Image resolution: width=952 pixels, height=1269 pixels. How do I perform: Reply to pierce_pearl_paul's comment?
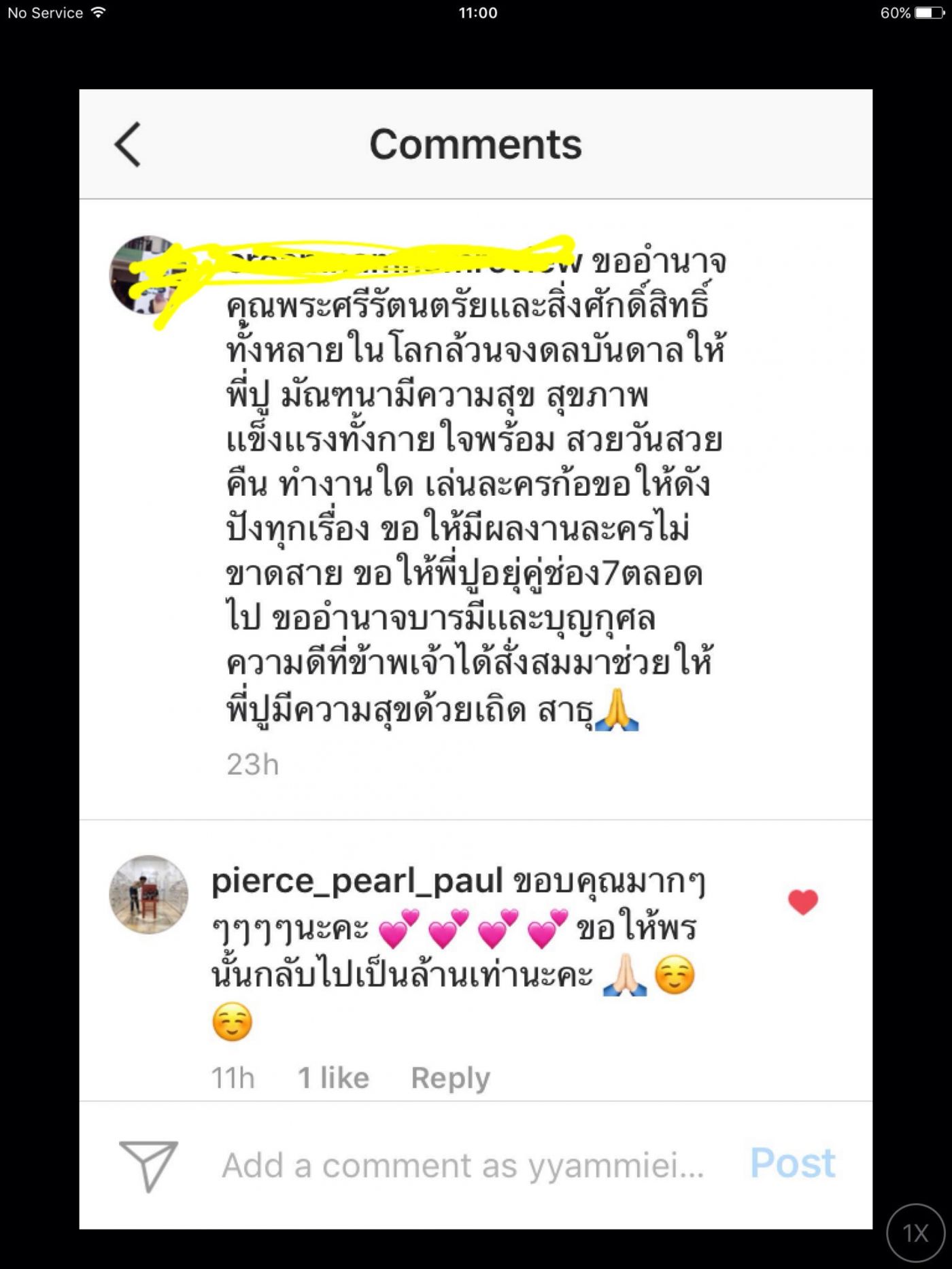450,1078
